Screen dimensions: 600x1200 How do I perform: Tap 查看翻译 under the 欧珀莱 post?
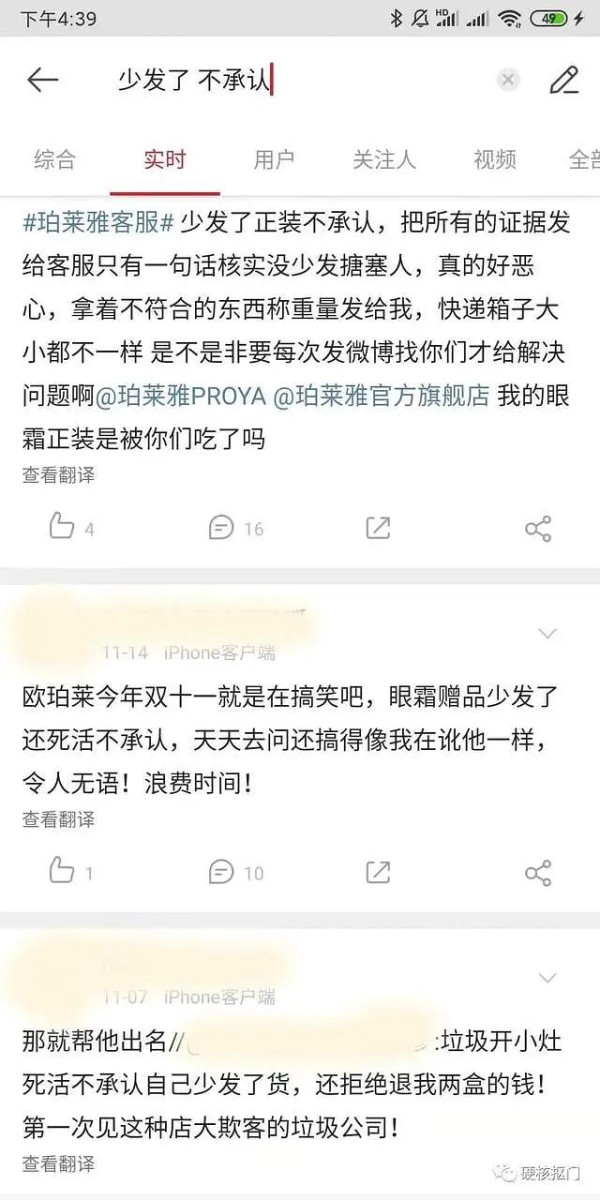click(59, 819)
